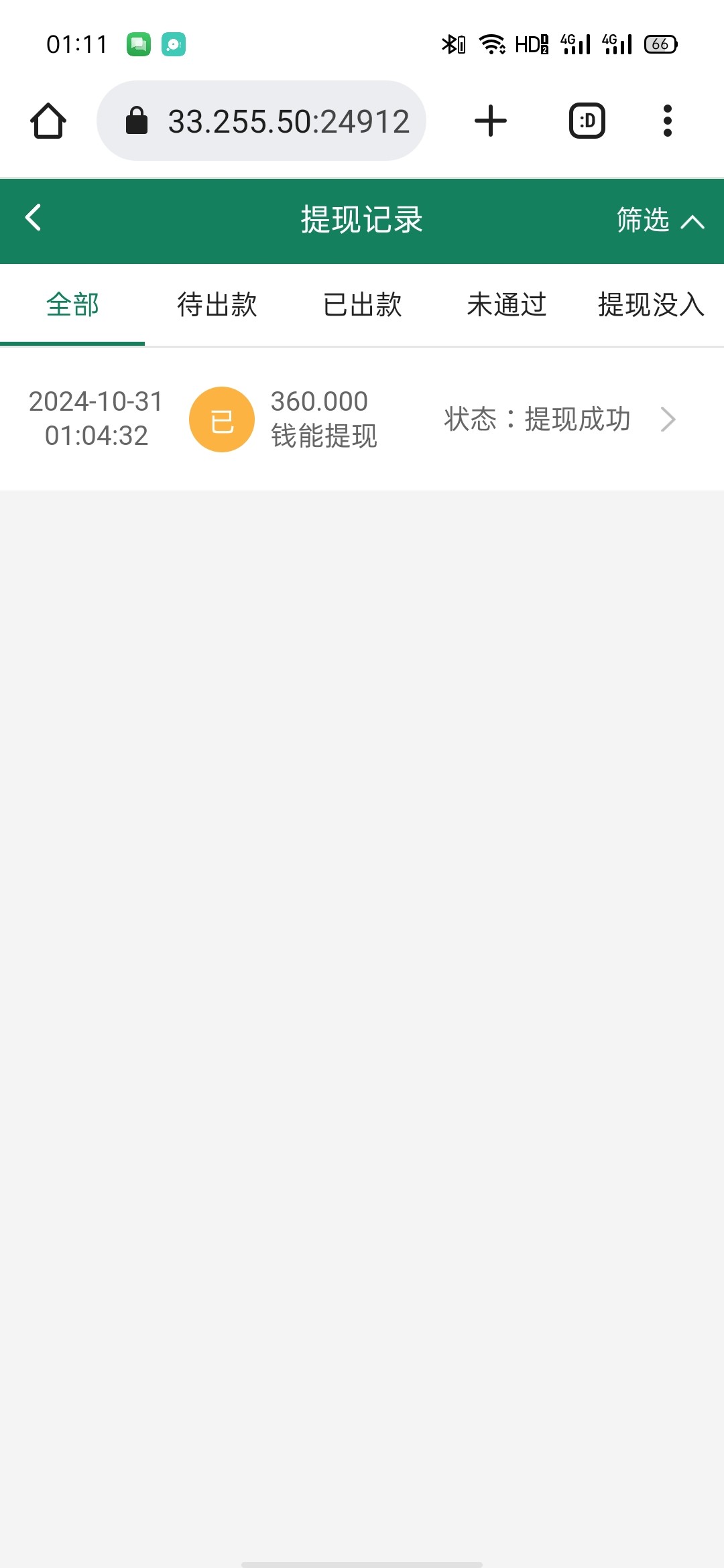Select the 未通过 tab
The height and width of the screenshot is (1568, 724).
[x=507, y=305]
